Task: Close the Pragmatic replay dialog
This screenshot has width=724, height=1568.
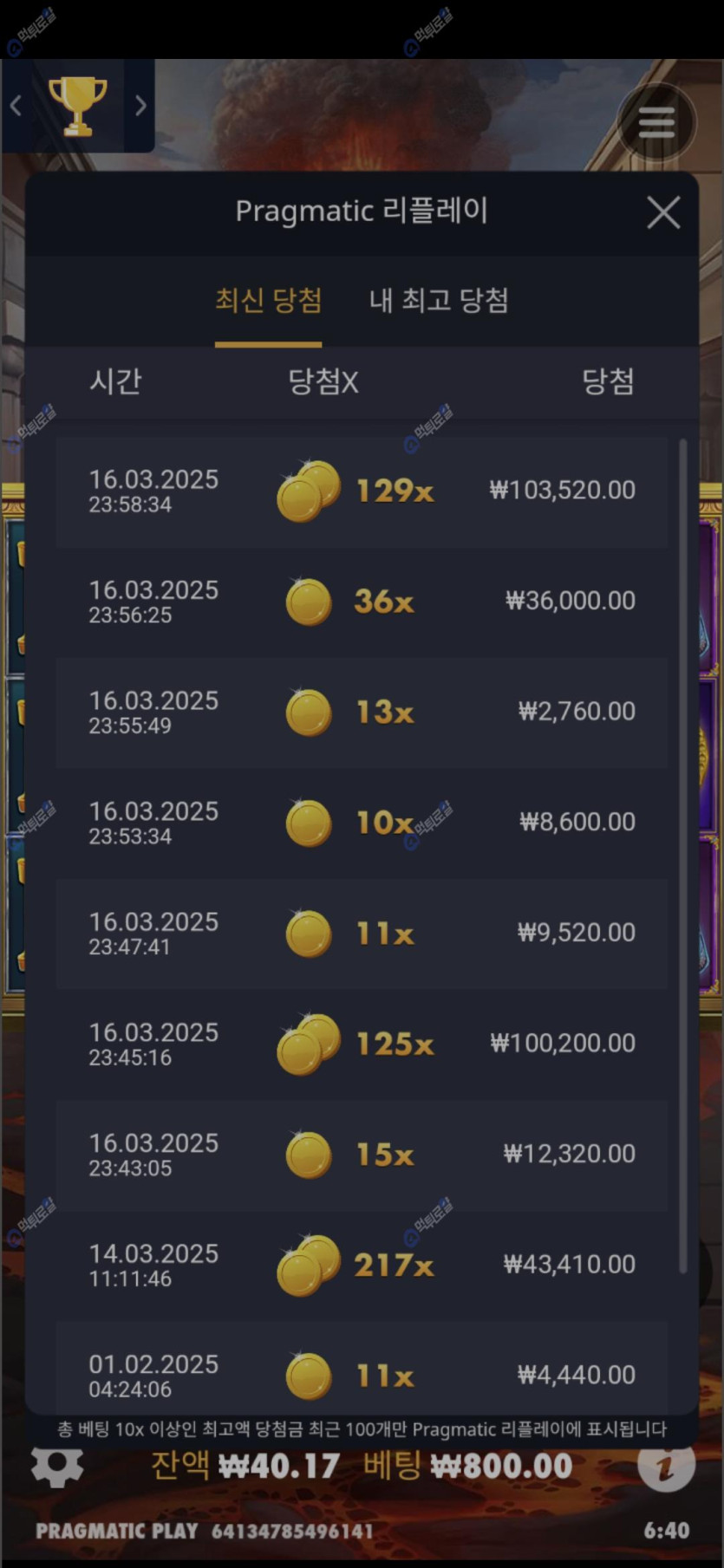Action: tap(663, 212)
